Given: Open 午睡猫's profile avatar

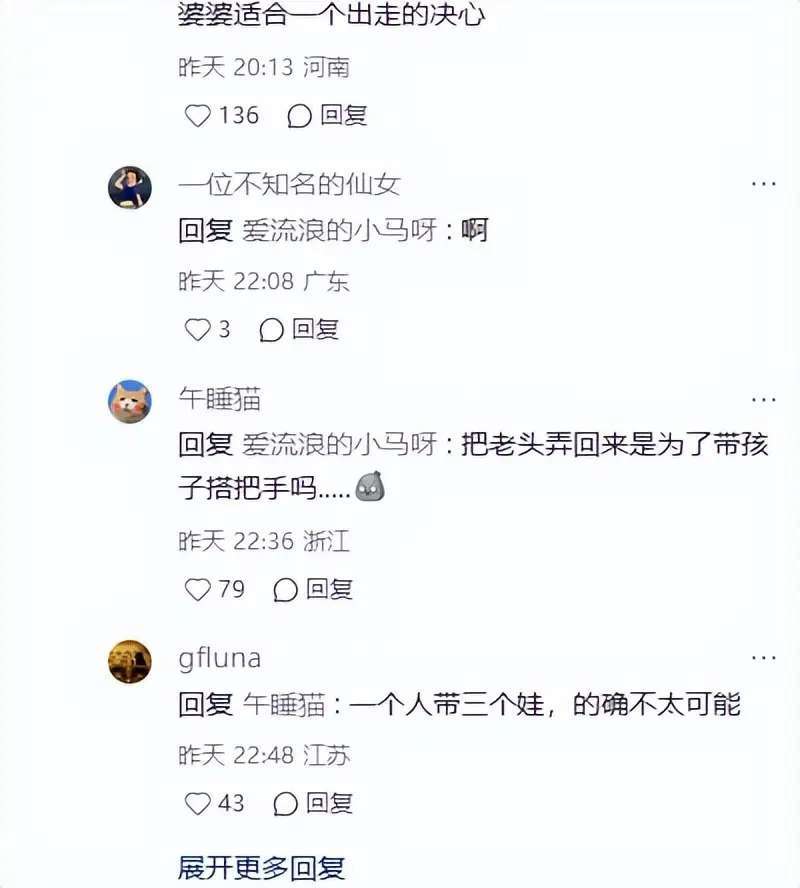Looking at the screenshot, I should pos(130,402).
